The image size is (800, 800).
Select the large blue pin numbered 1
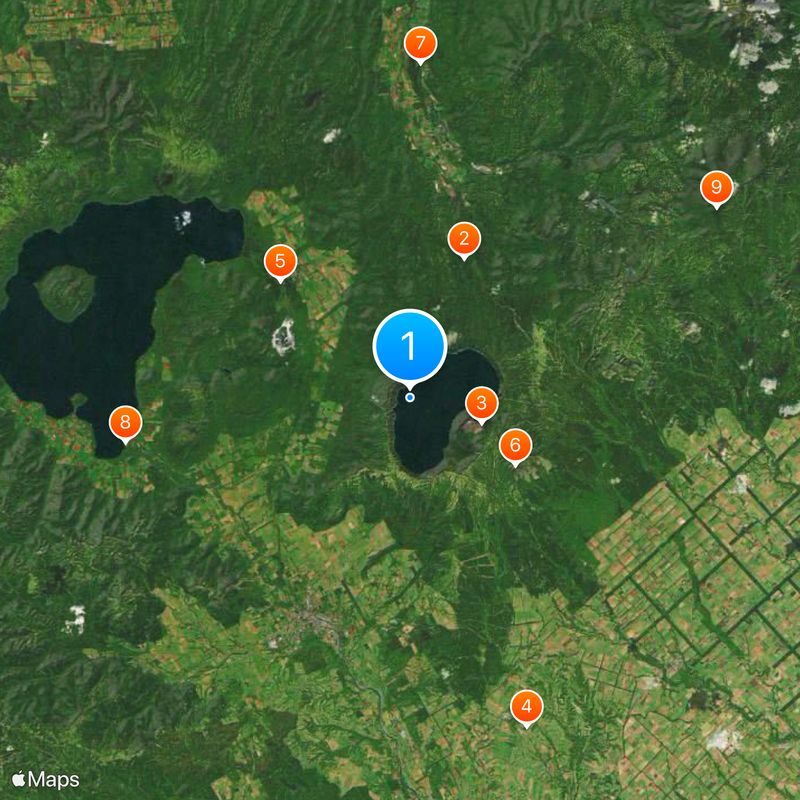409,346
